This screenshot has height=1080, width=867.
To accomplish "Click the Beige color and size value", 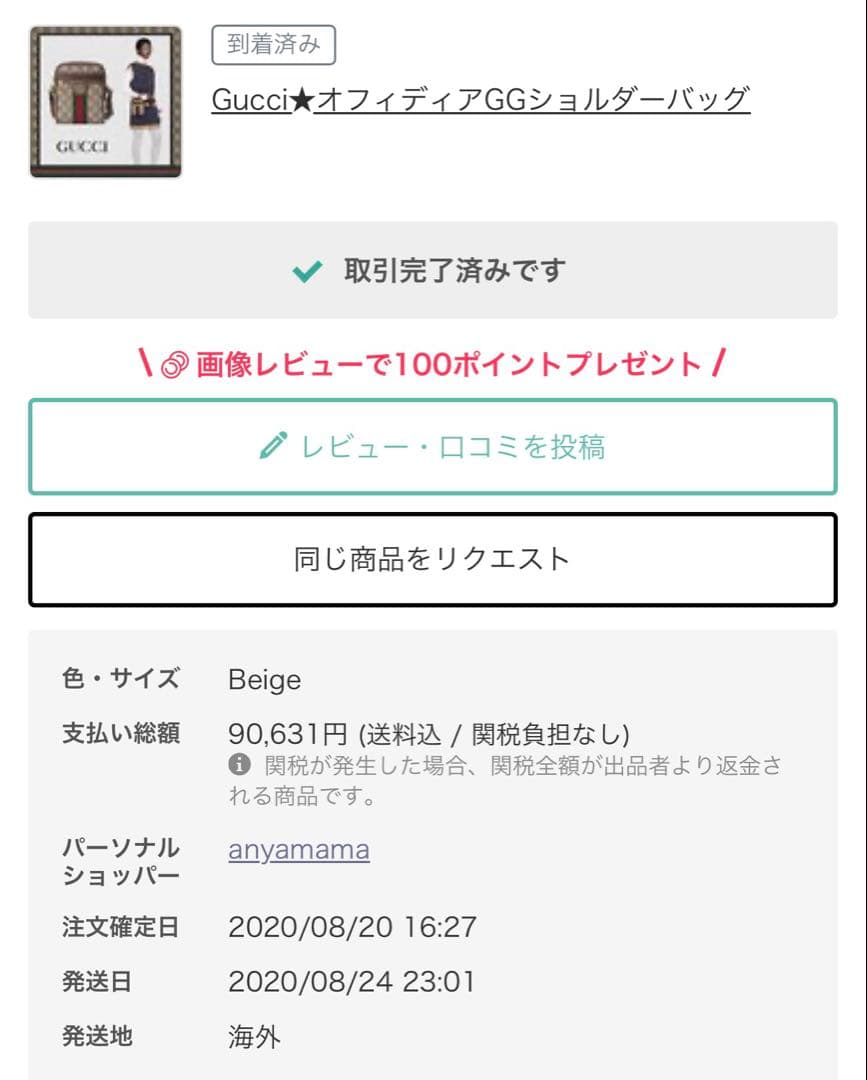I will pyautogui.click(x=264, y=680).
